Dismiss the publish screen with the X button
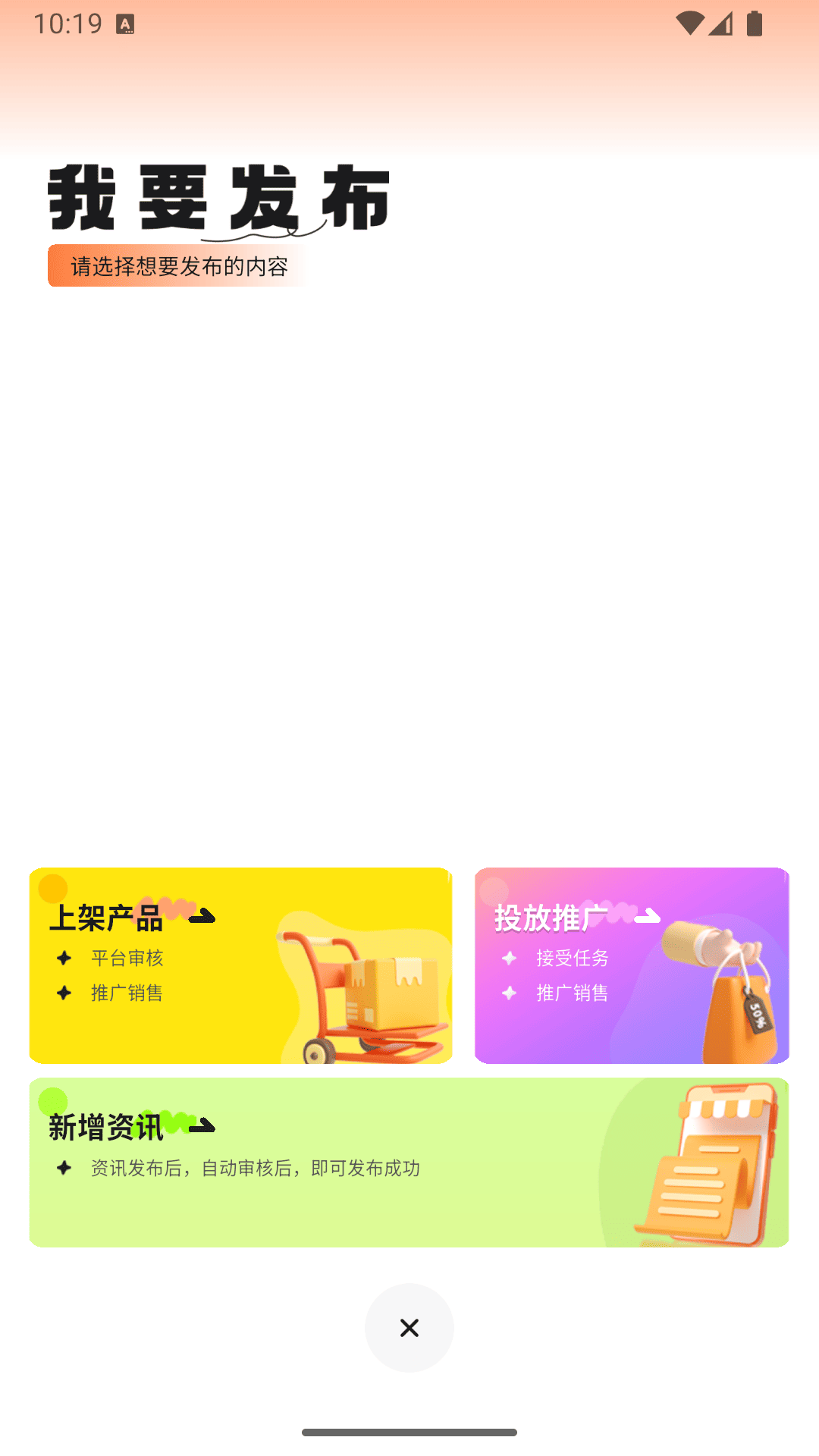The image size is (819, 1456). tap(409, 1328)
